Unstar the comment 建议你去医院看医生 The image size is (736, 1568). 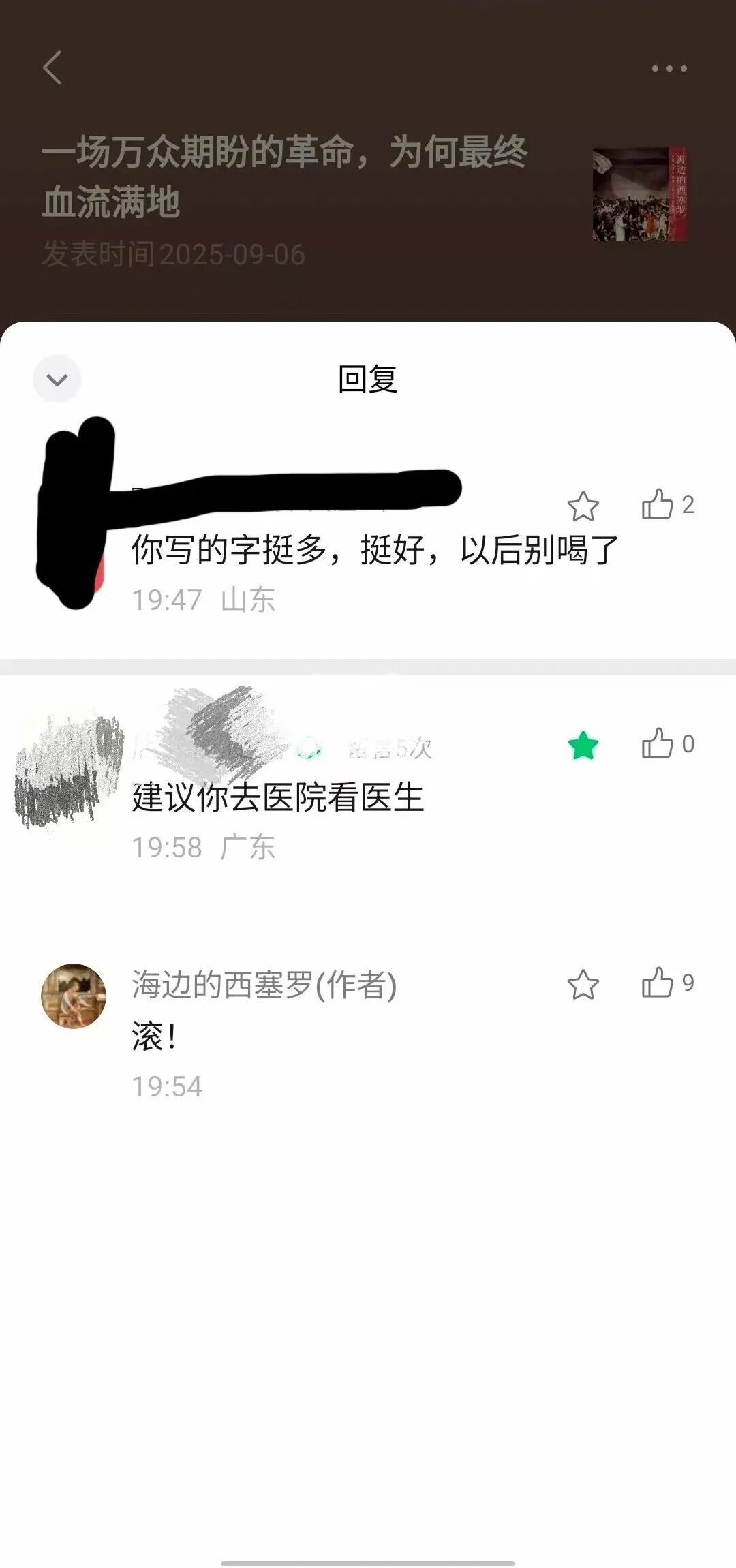coord(583,745)
